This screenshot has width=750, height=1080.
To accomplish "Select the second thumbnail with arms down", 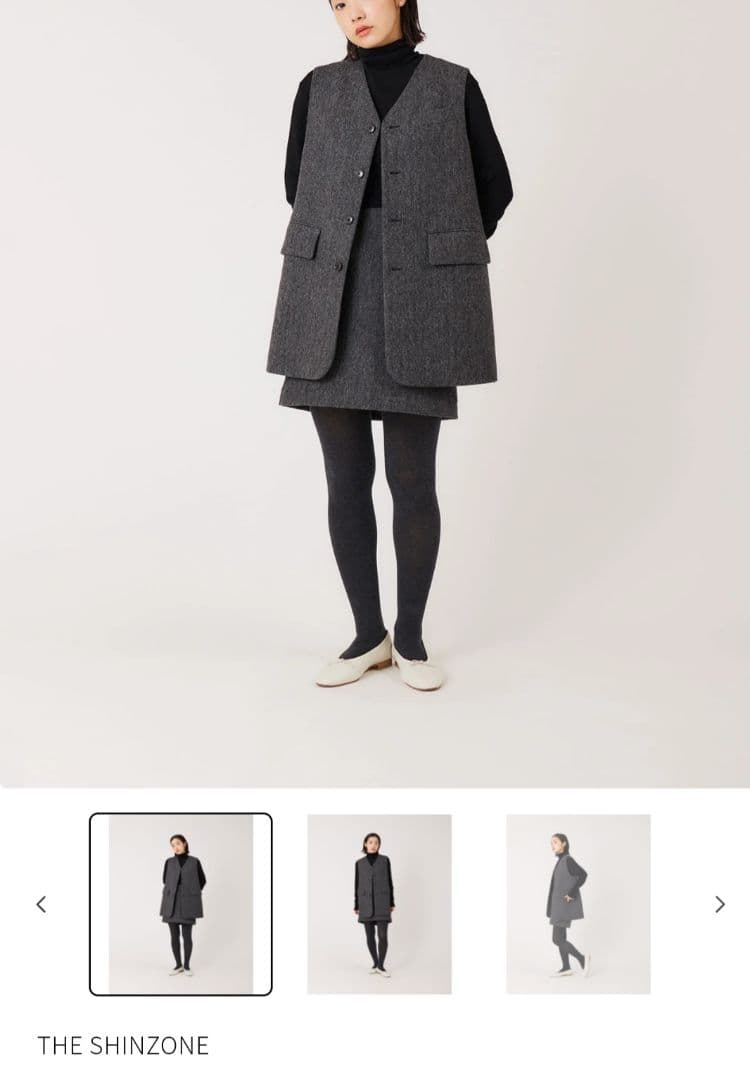I will click(379, 904).
